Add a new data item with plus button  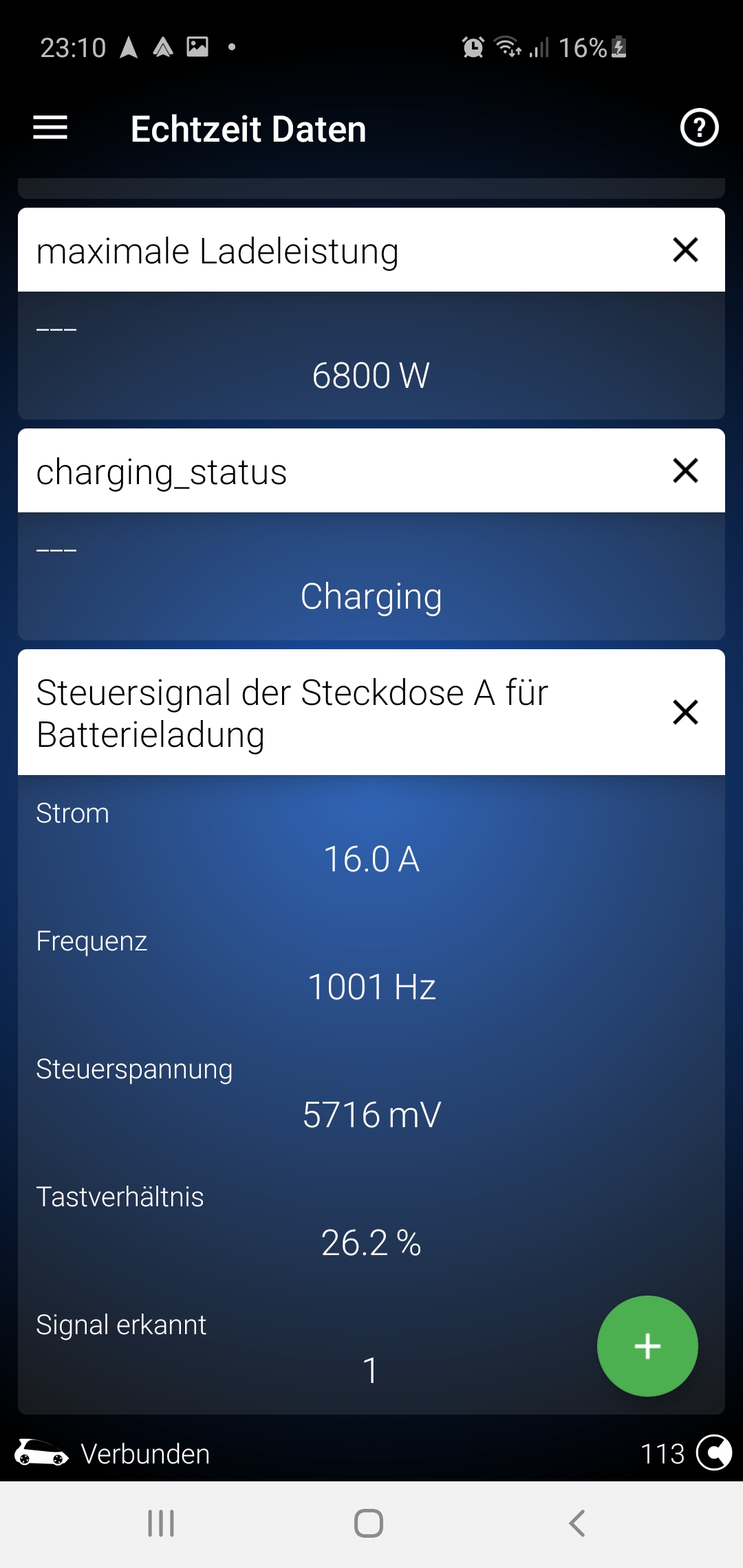pyautogui.click(x=647, y=1346)
